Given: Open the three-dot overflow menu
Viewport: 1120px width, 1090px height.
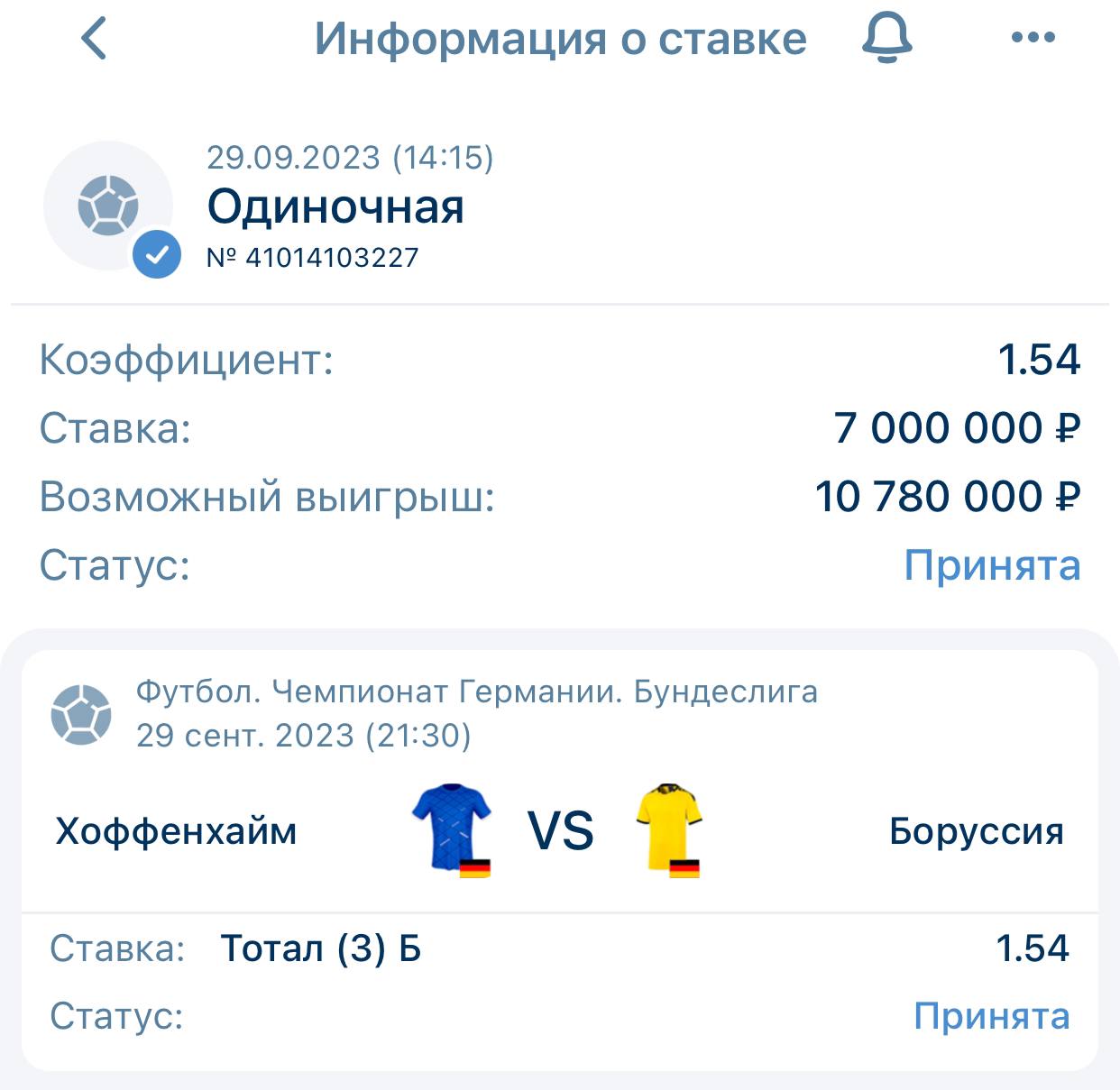Looking at the screenshot, I should coord(1033,38).
